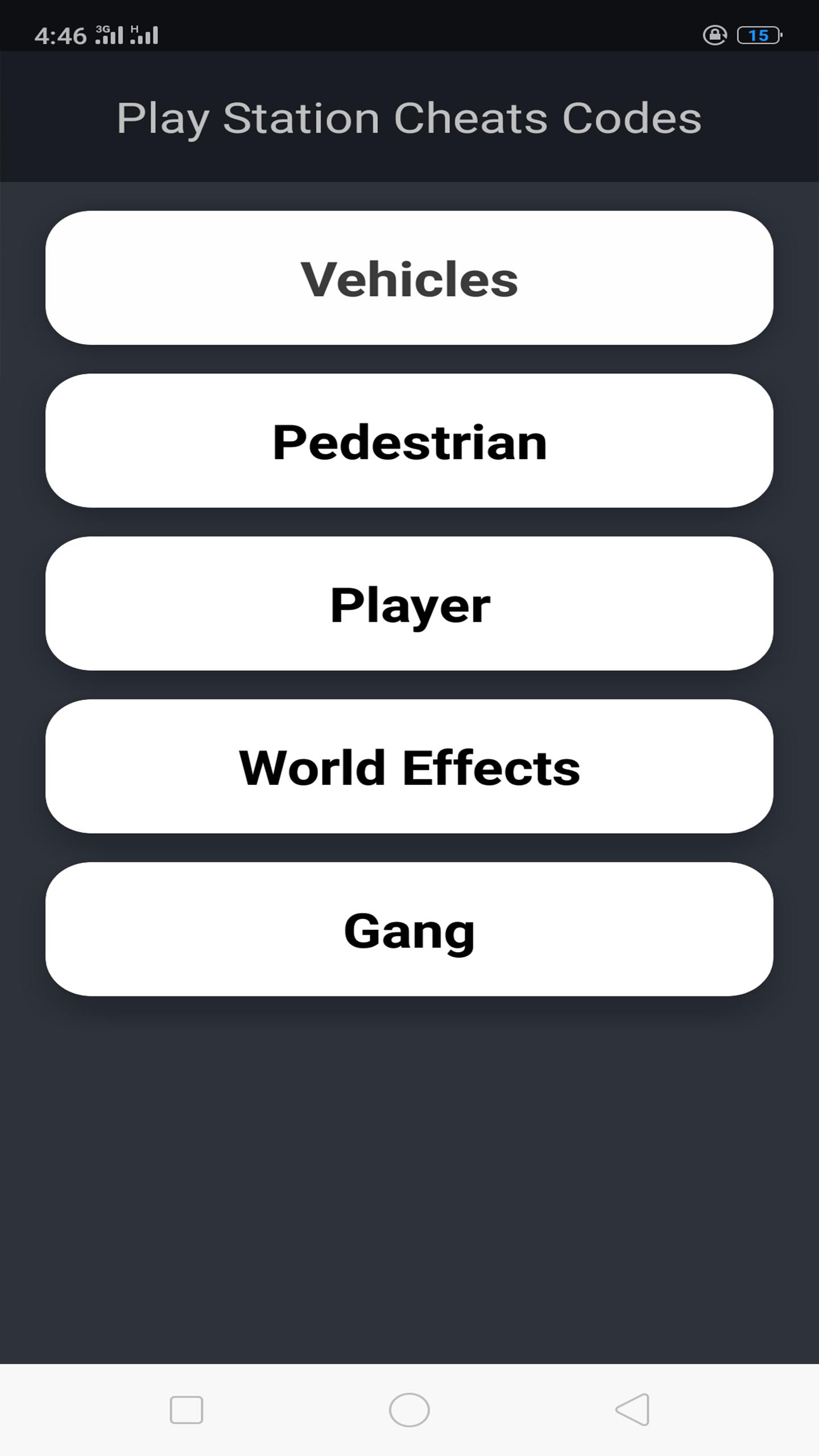Select the Player cheats category
Viewport: 819px width, 1456px height.
tap(408, 605)
